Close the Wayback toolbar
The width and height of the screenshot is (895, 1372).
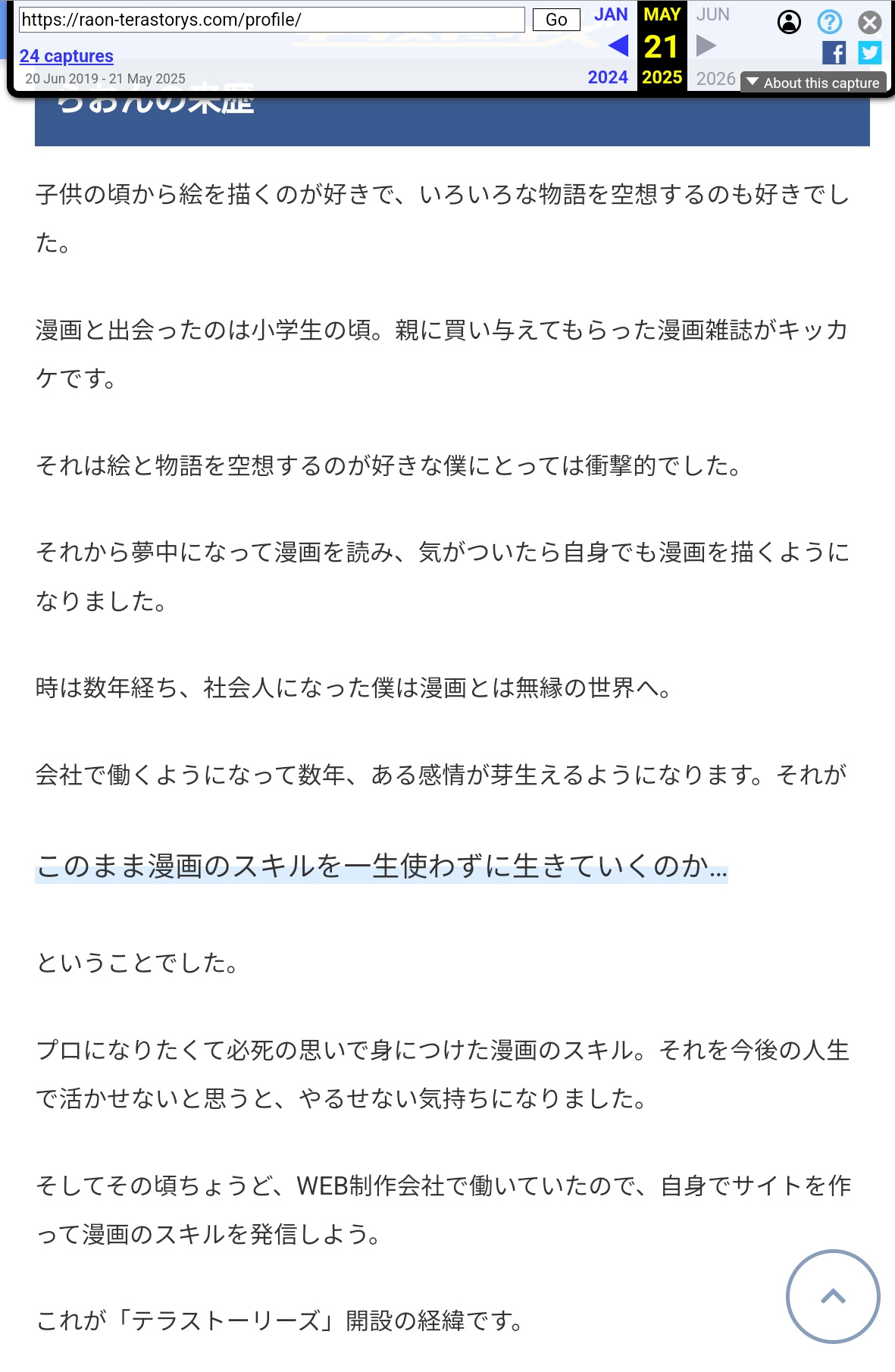[x=870, y=22]
